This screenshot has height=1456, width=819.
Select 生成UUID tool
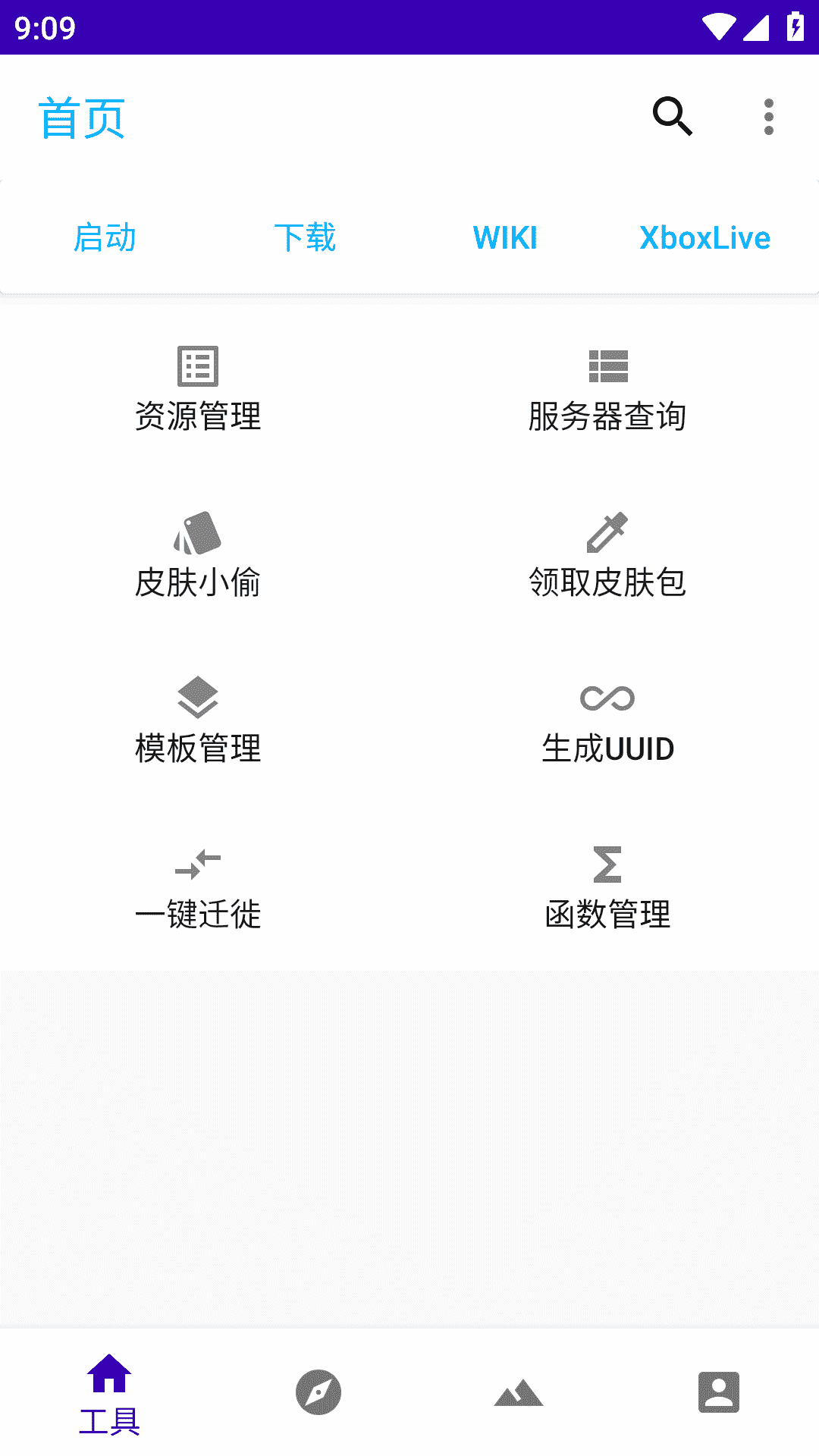(607, 721)
